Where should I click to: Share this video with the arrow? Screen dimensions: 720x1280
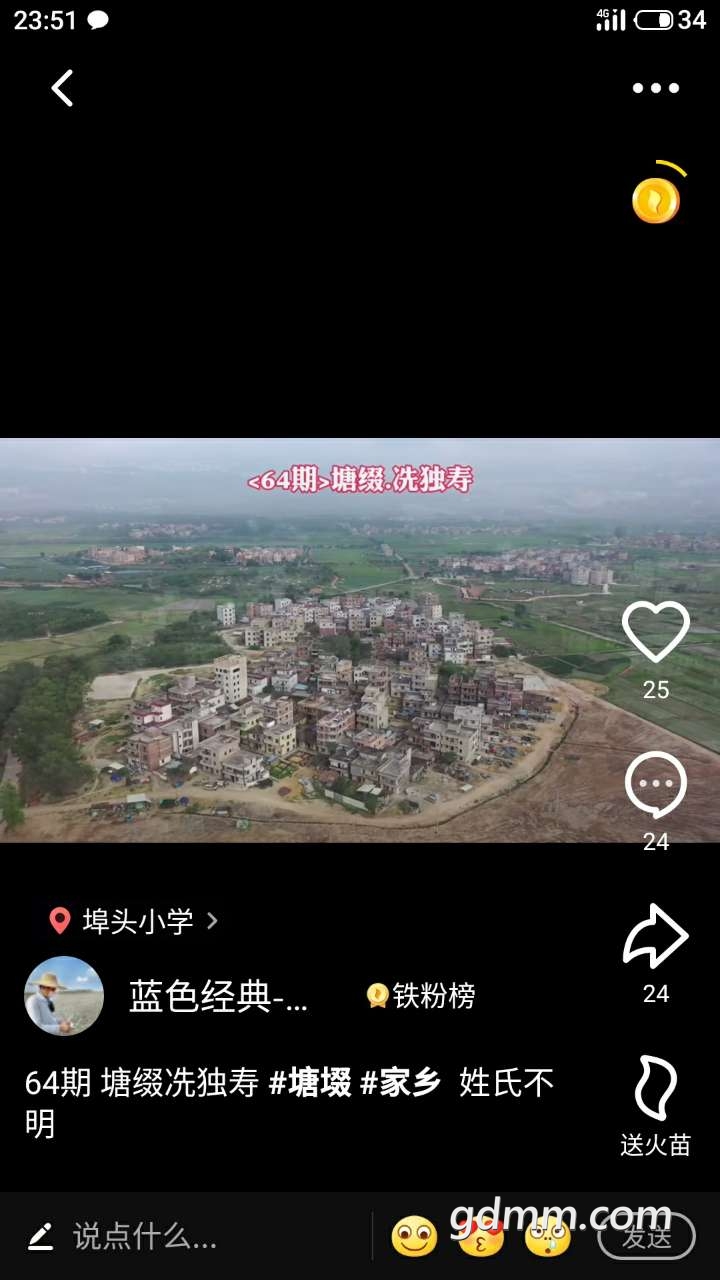coord(656,936)
